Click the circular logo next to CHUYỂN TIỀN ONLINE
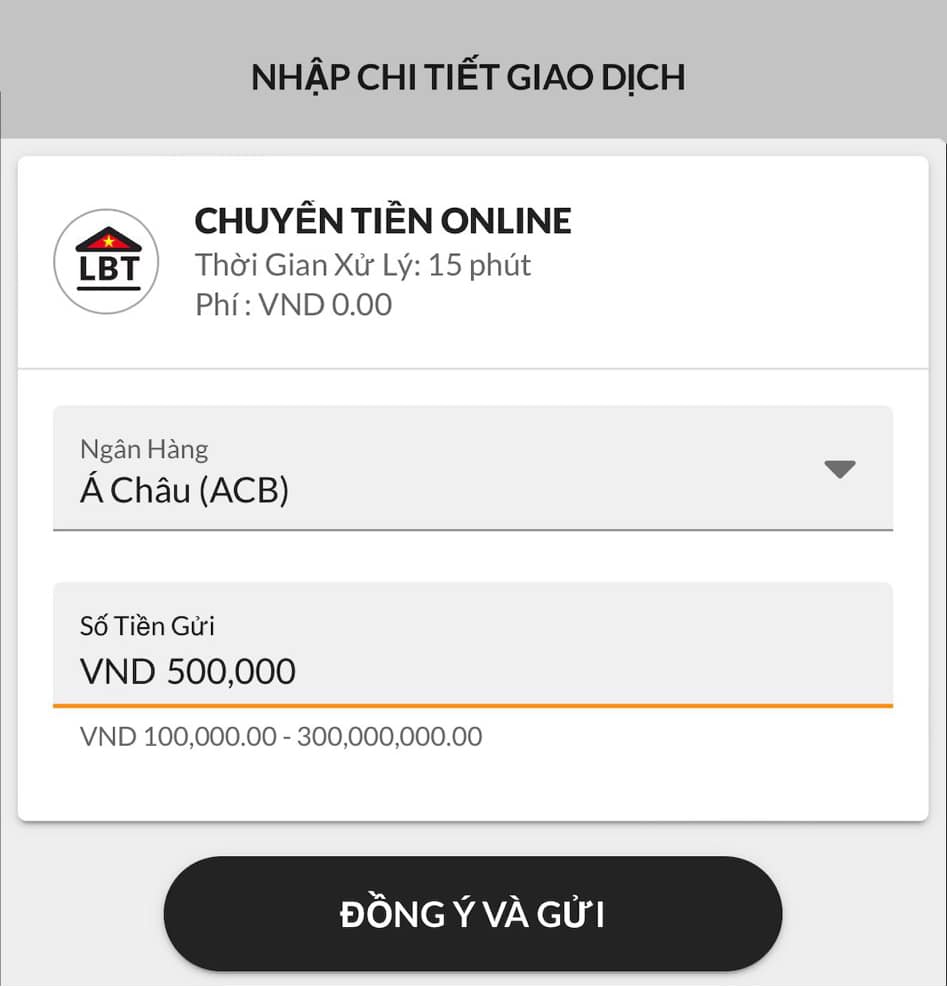Viewport: 947px width, 992px height. [x=106, y=262]
